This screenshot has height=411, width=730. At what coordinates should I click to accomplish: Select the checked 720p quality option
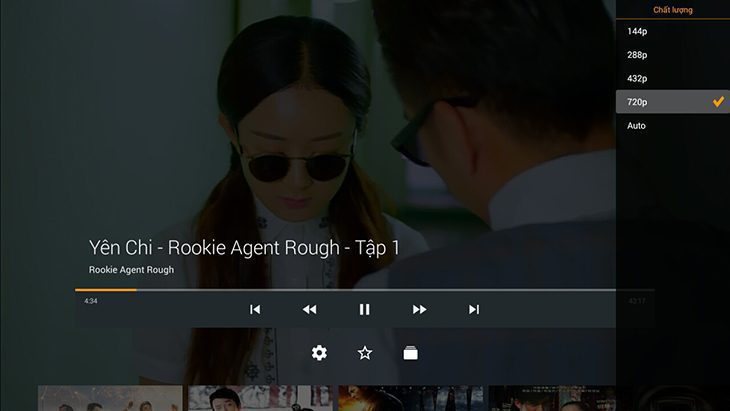pos(672,102)
